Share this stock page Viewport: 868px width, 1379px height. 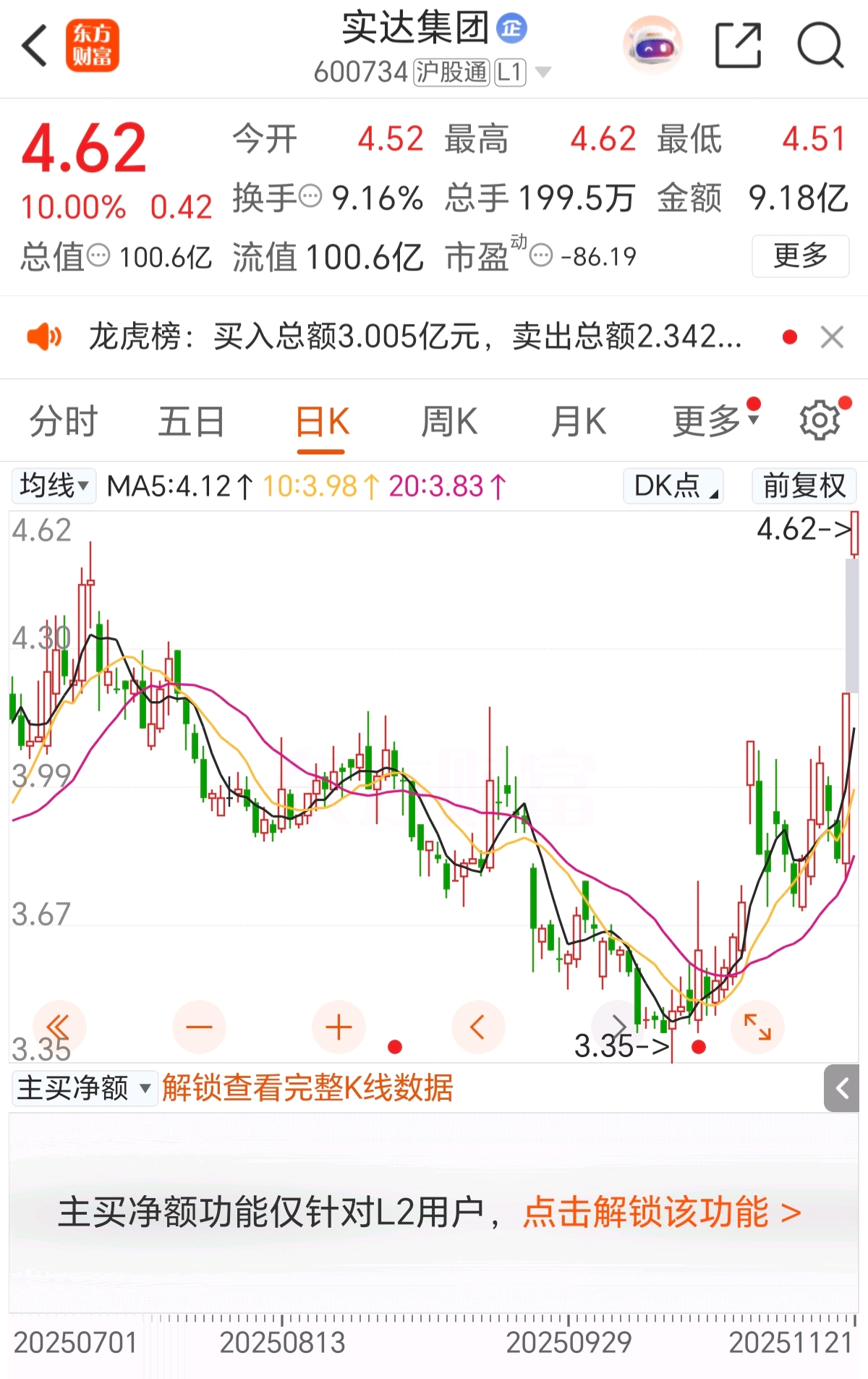coord(738,46)
